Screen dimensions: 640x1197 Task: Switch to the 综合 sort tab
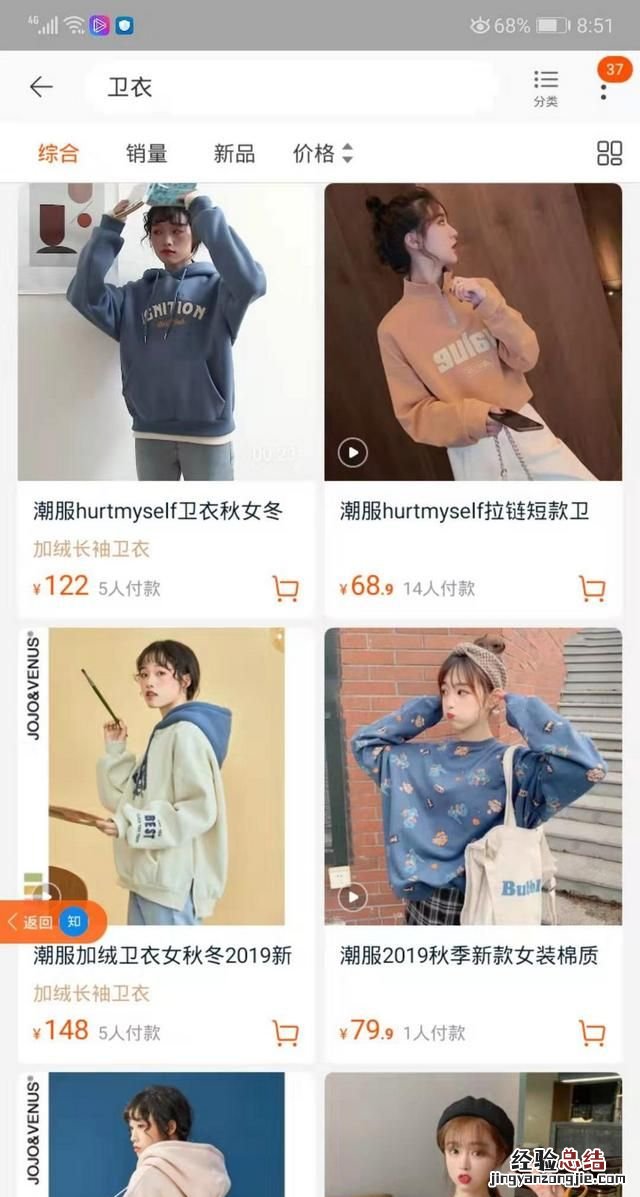pos(58,153)
